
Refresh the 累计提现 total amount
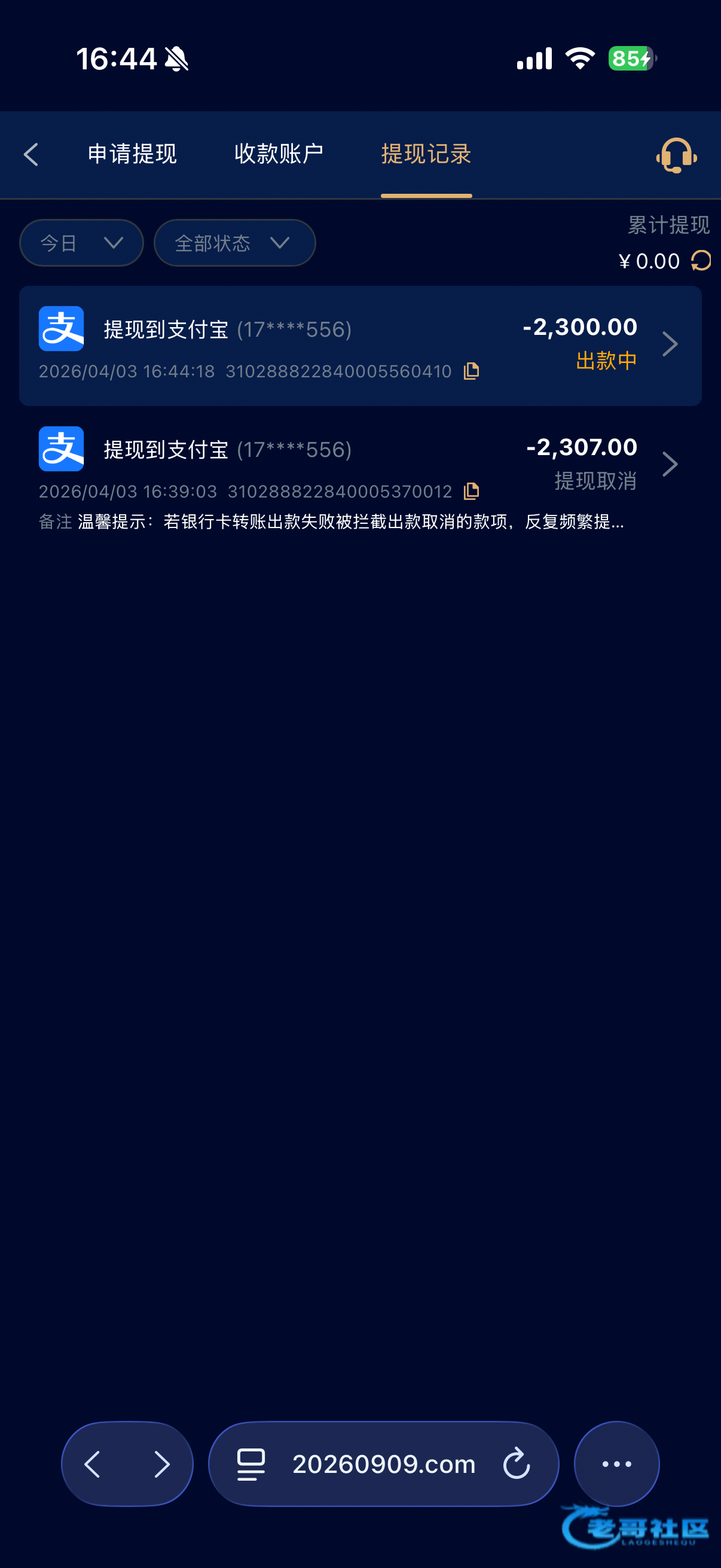click(701, 261)
